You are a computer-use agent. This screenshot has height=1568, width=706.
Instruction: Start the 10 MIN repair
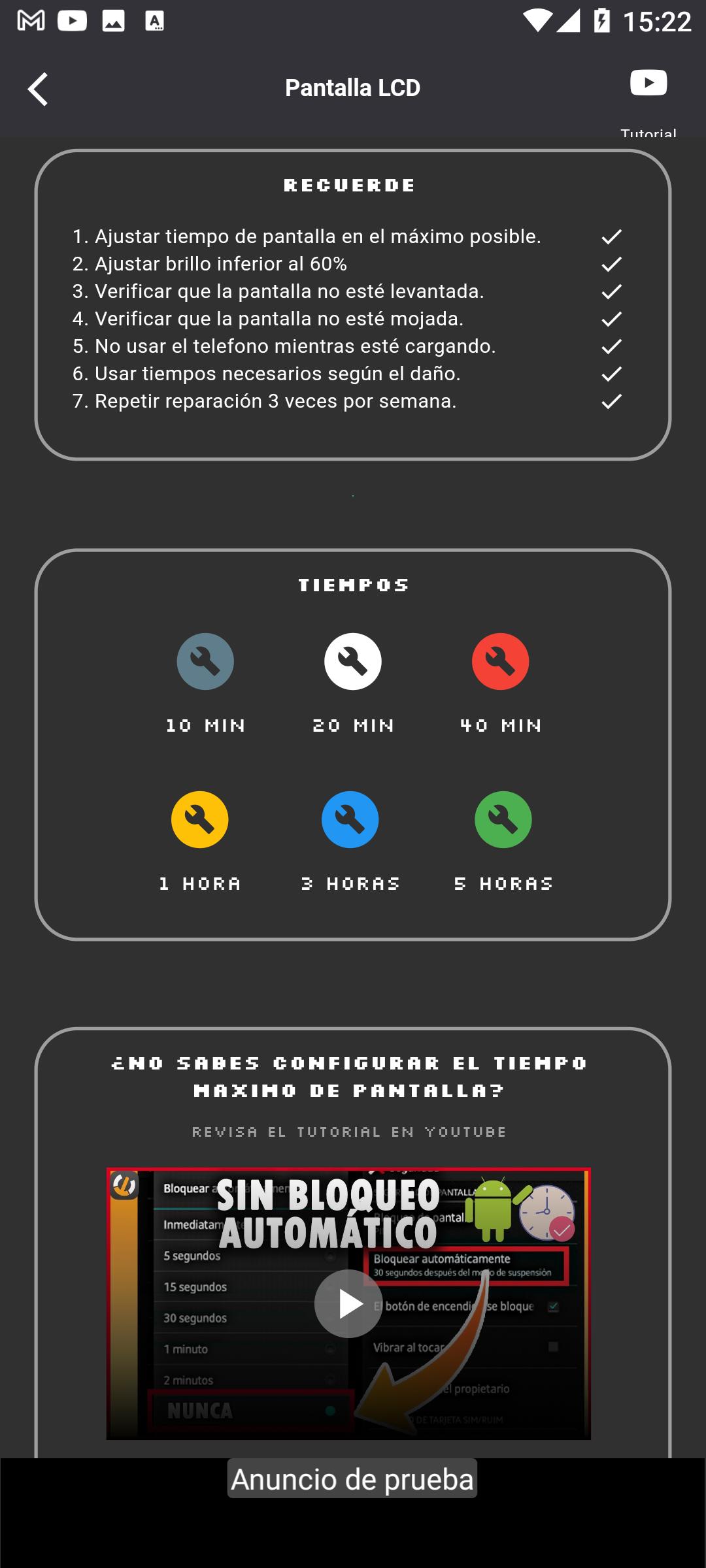(x=205, y=661)
